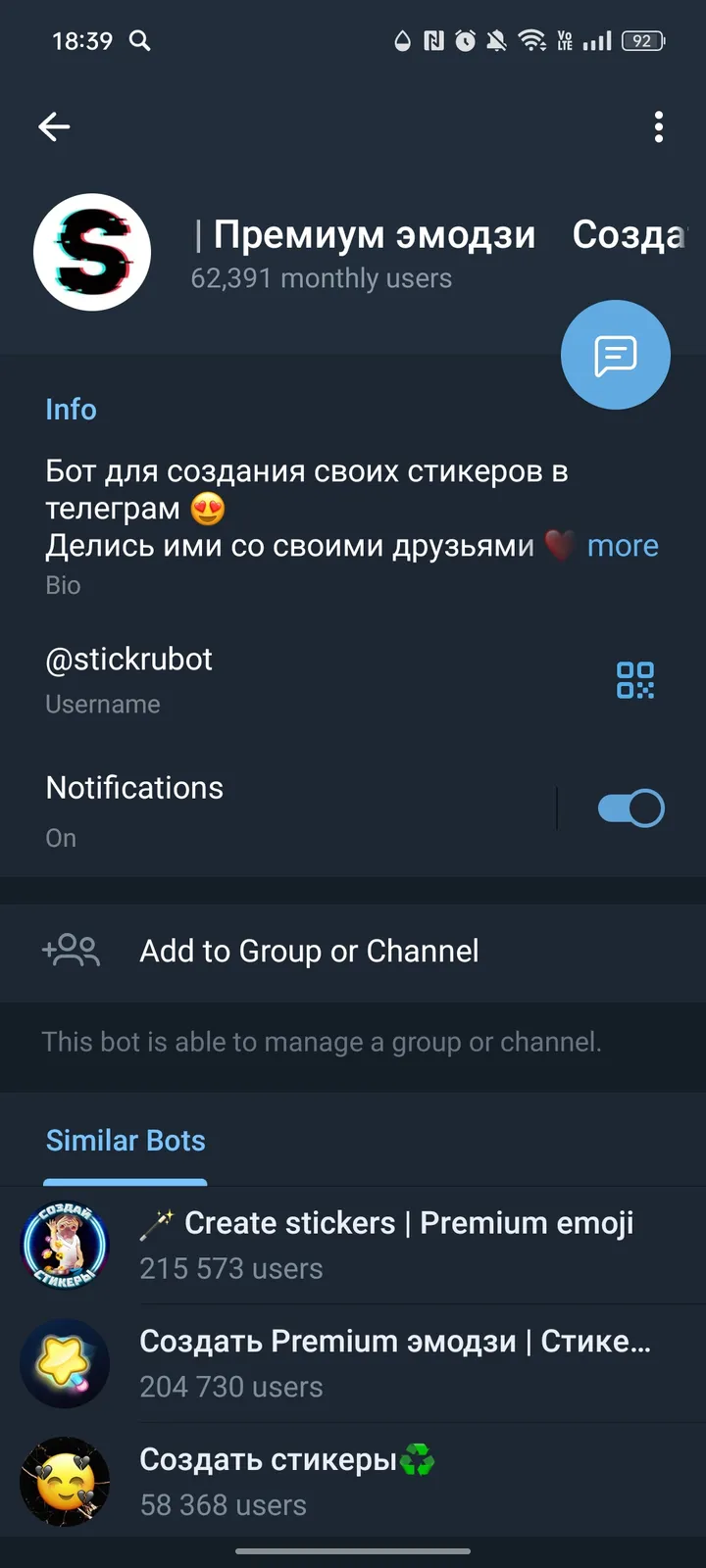Image resolution: width=706 pixels, height=1568 pixels.
Task: Tap Add to Group or Channel
Action: (308, 951)
